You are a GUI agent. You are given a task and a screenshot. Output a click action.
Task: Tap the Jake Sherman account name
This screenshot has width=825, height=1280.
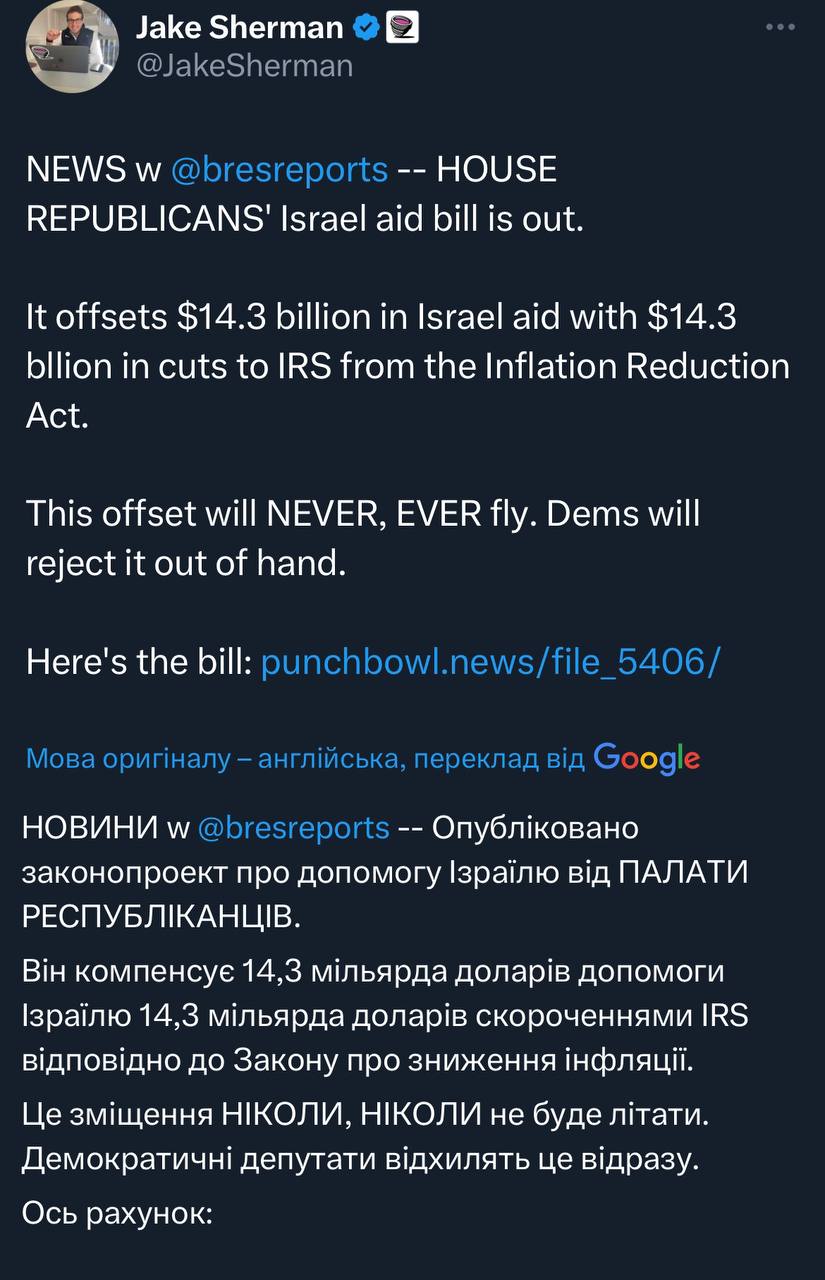point(240,28)
